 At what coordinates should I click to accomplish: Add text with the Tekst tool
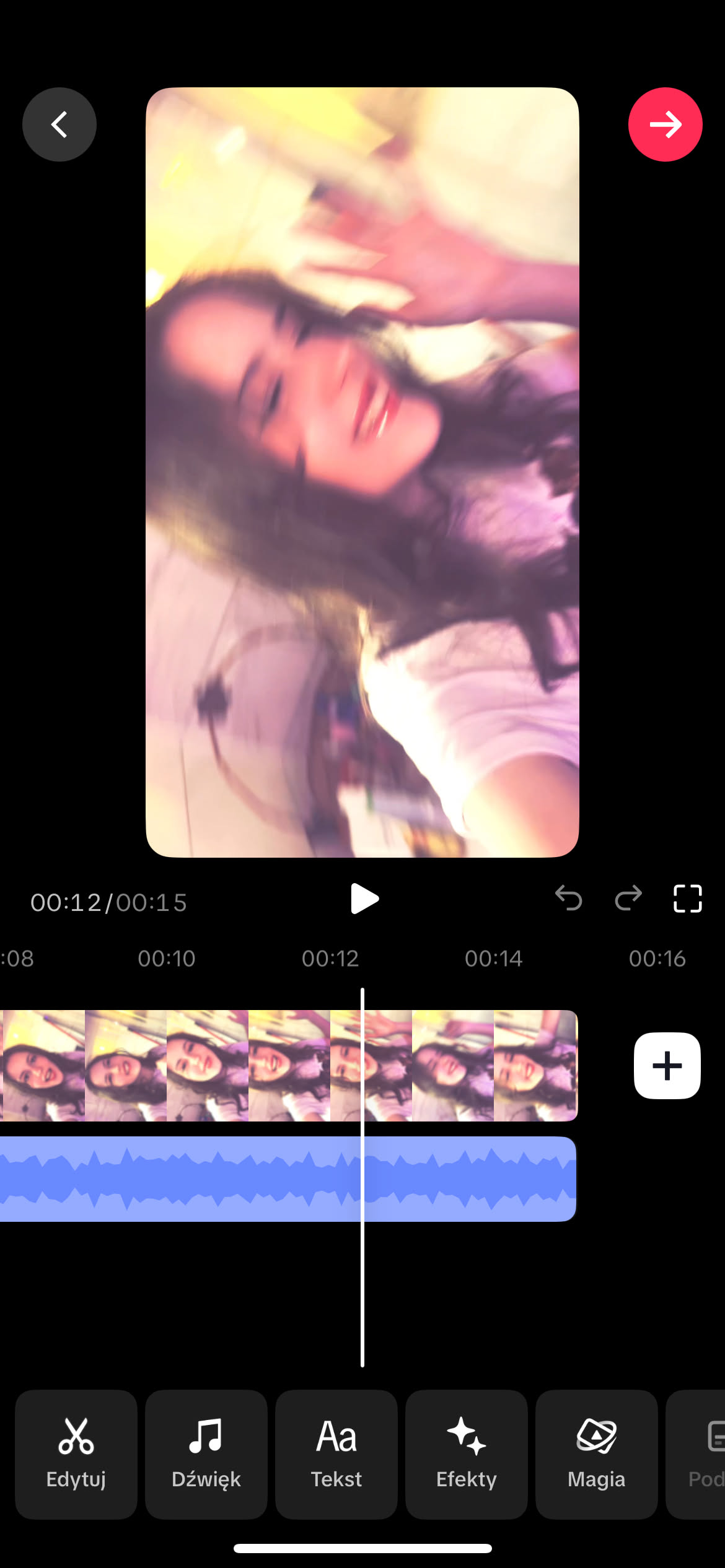point(336,1454)
